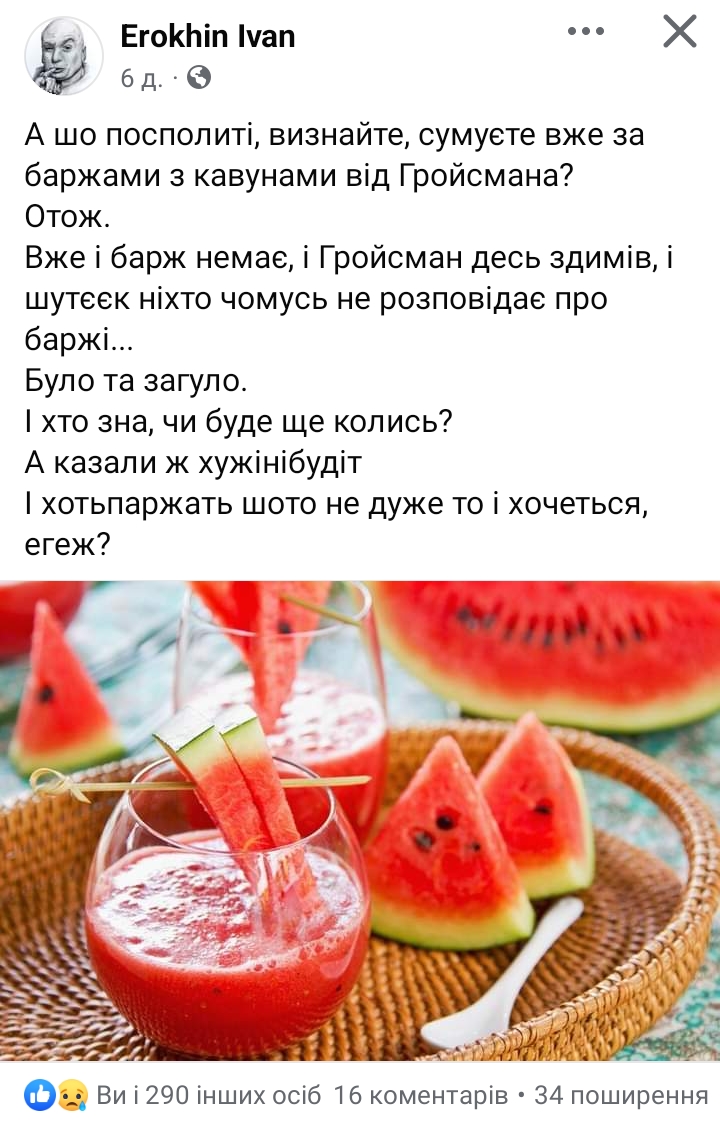The height and width of the screenshot is (1123, 720).
Task: View the 34 shares list
Action: point(620,1095)
